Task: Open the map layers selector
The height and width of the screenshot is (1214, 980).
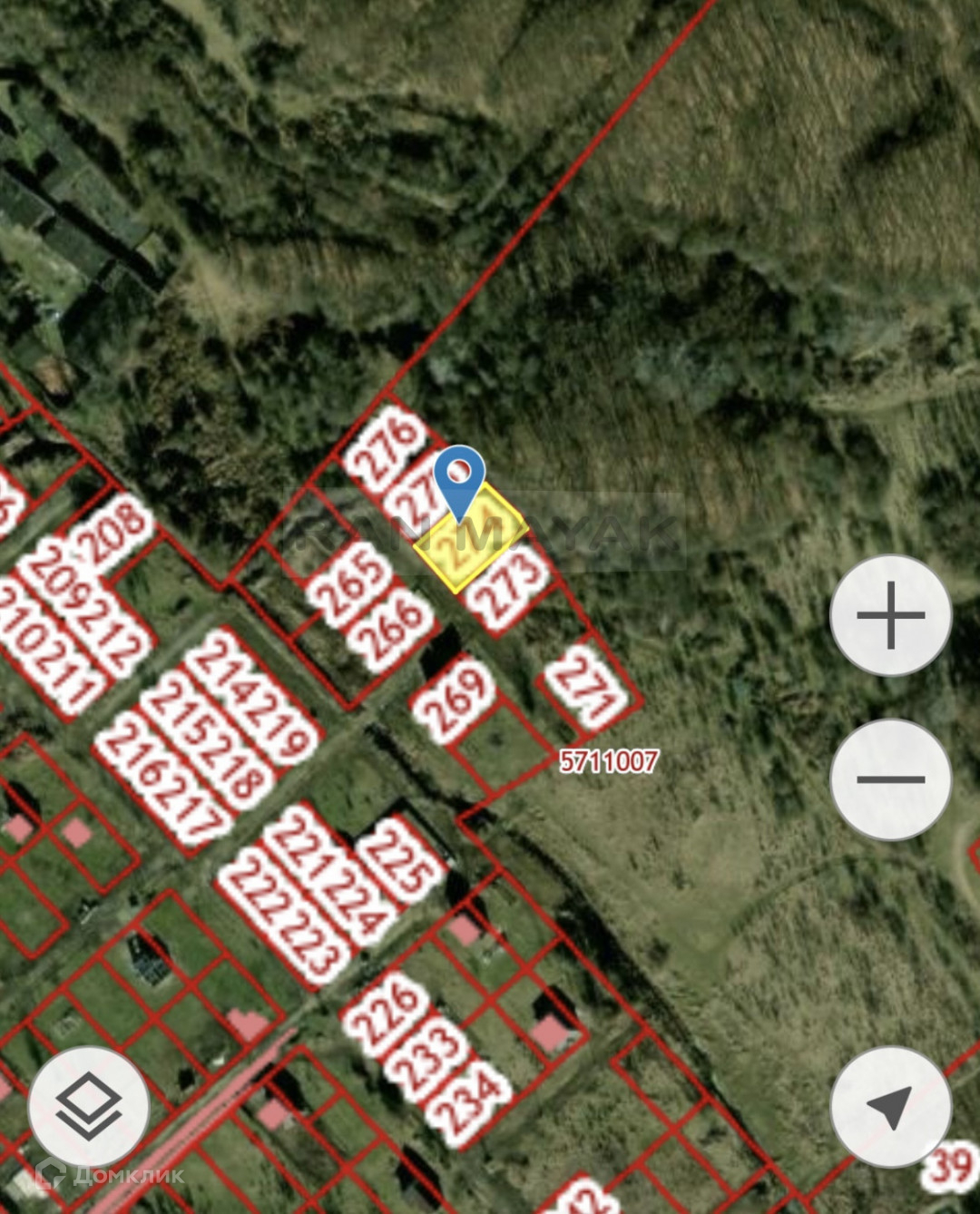Action: 89,1107
